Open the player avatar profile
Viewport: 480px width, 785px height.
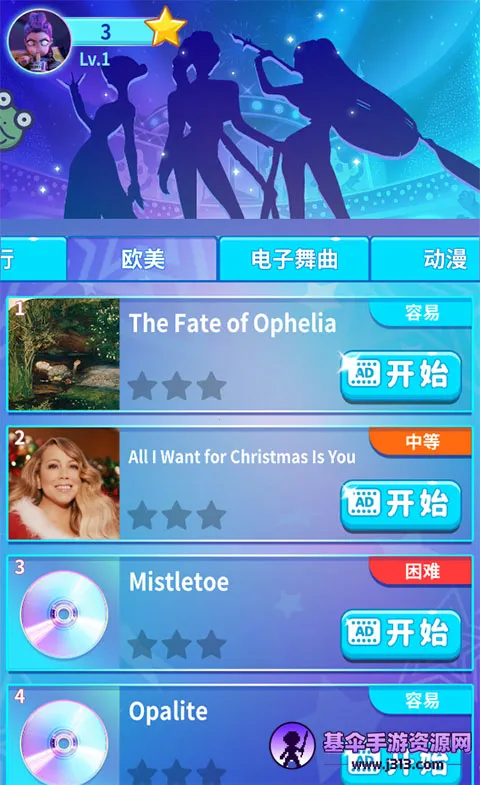(39, 41)
